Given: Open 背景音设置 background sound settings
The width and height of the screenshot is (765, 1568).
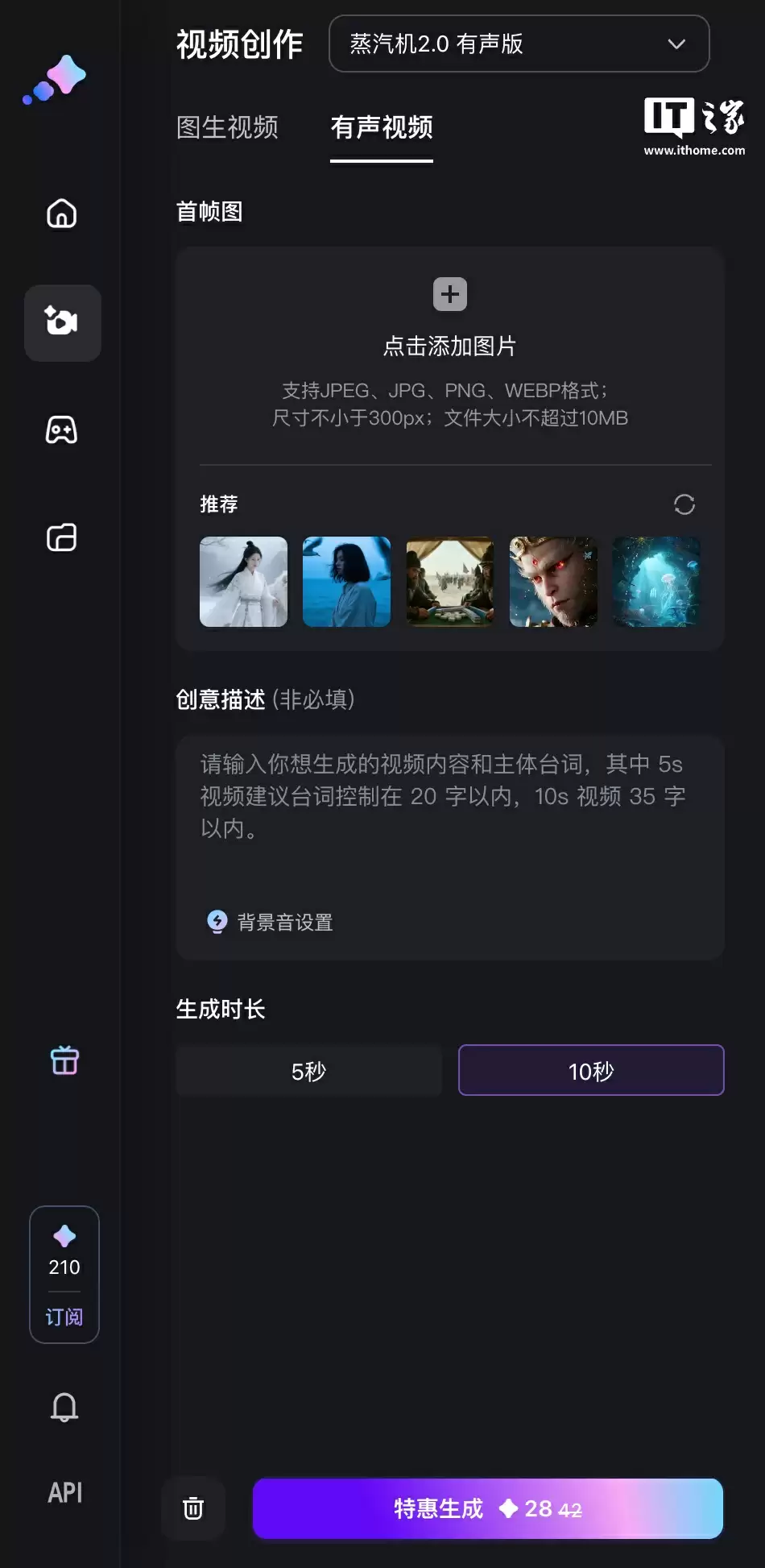Looking at the screenshot, I should (271, 922).
